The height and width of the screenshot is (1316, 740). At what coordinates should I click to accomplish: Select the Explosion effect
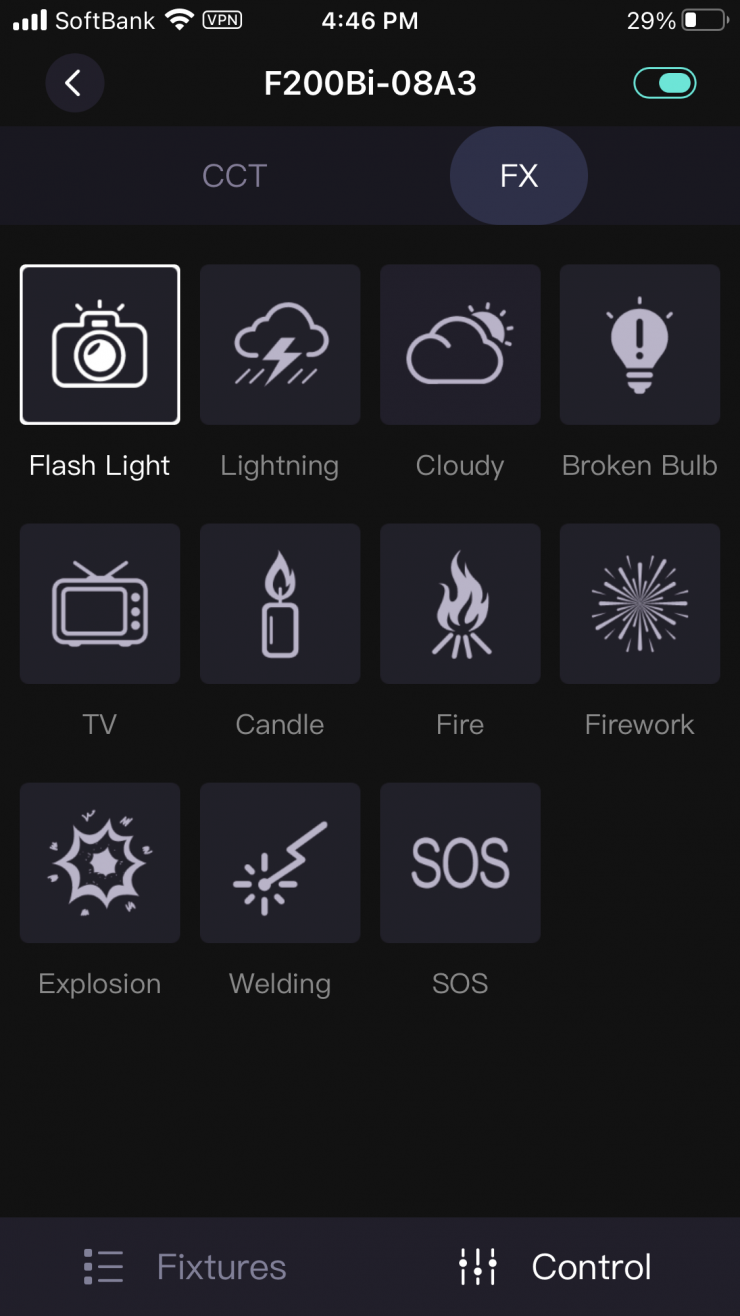(x=100, y=863)
